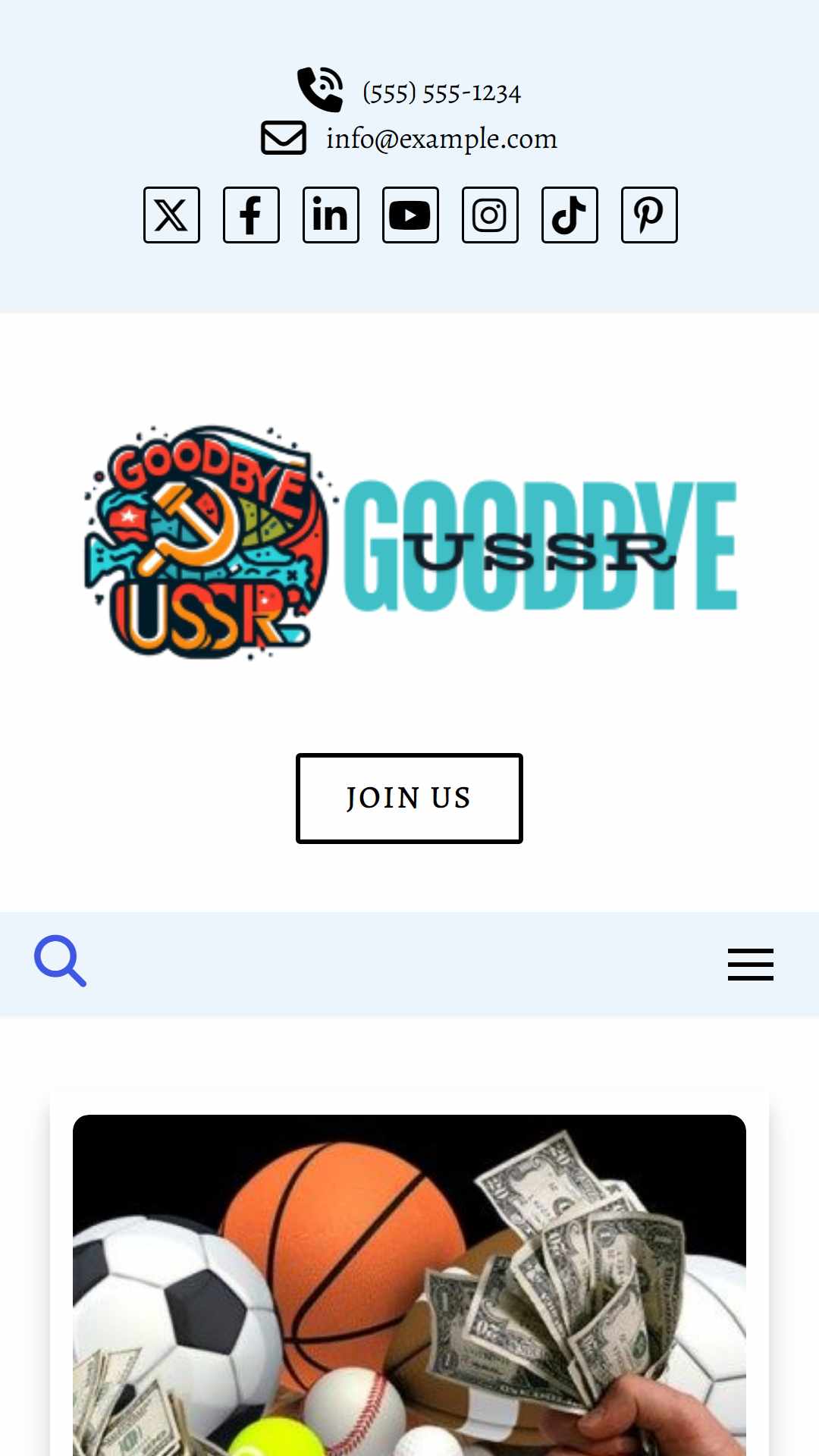This screenshot has height=1456, width=819.
Task: Call the phone number (555) 555-1234
Action: (x=441, y=93)
